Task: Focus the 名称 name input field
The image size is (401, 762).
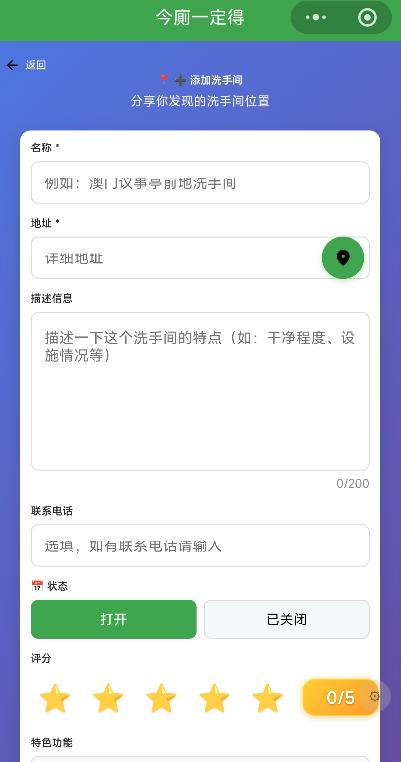Action: (200, 183)
